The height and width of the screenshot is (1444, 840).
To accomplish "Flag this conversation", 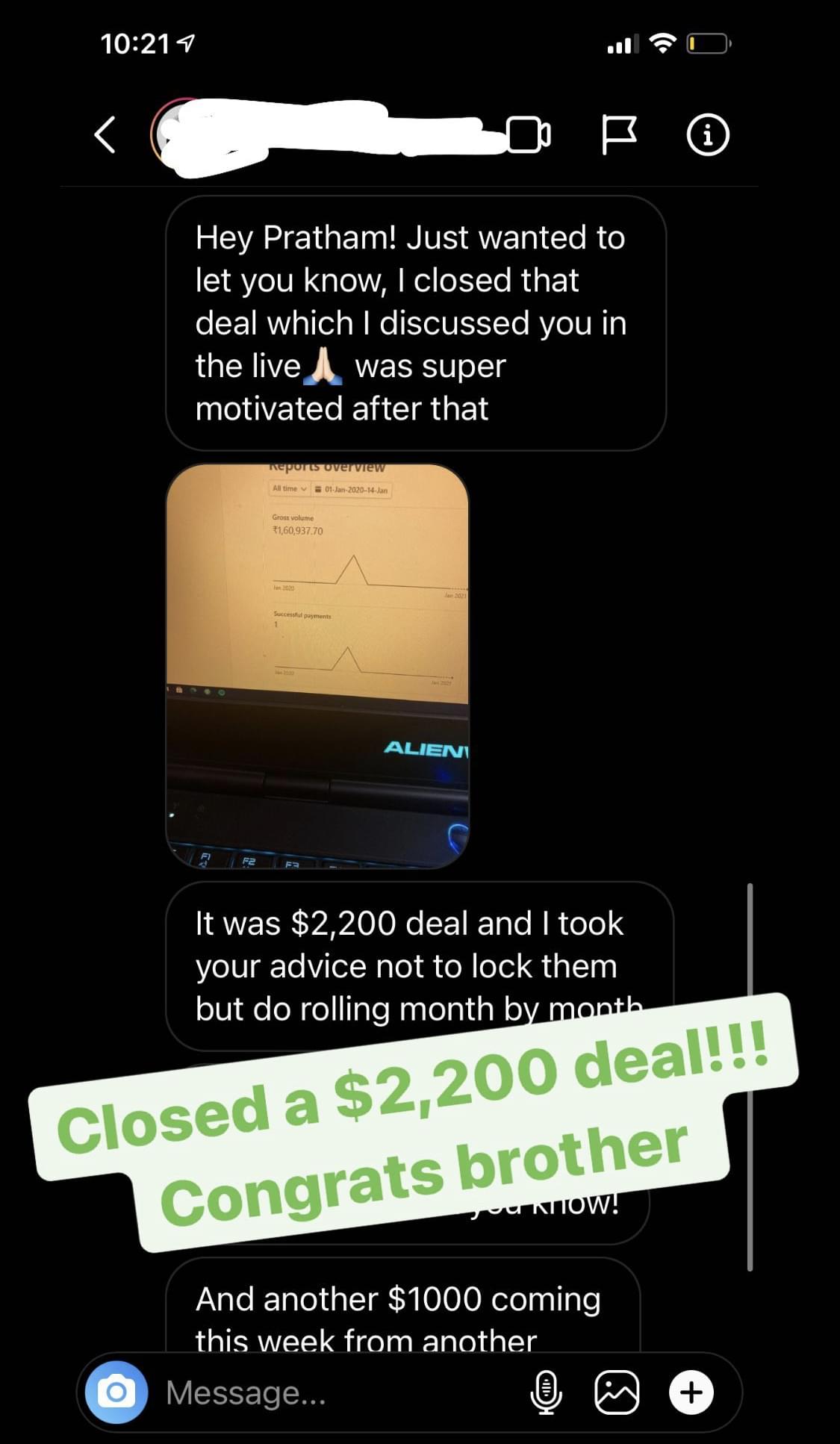I will coord(619,135).
